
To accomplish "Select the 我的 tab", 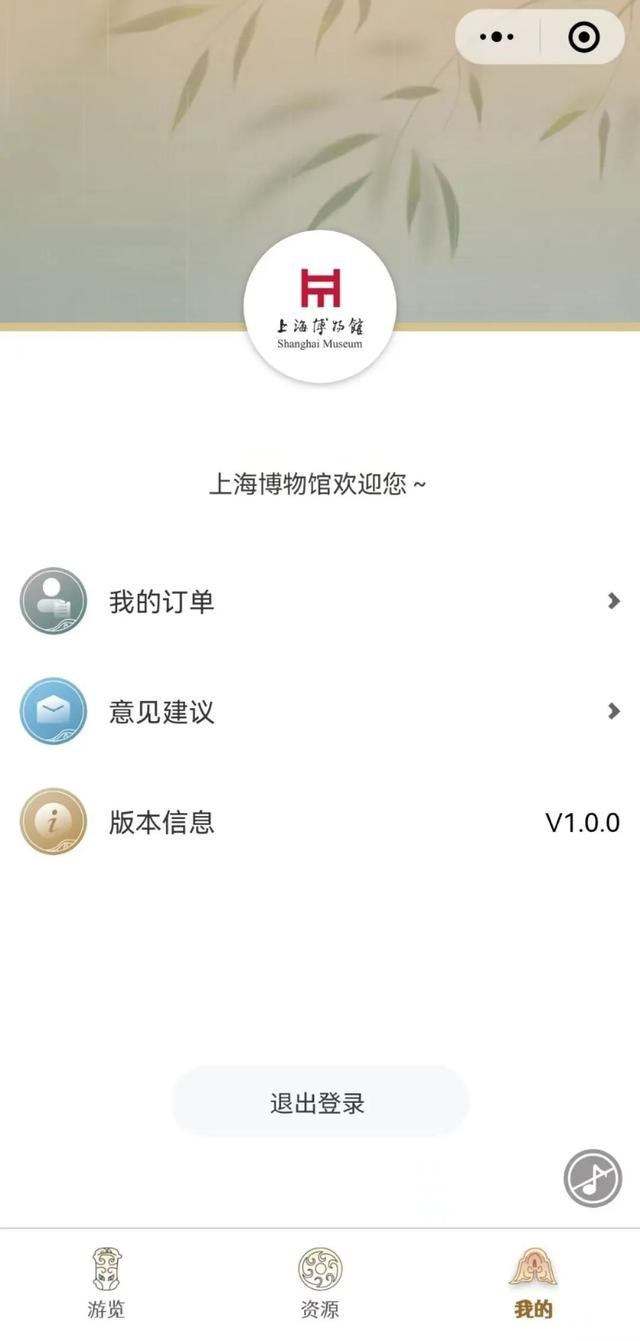I will (533, 1283).
